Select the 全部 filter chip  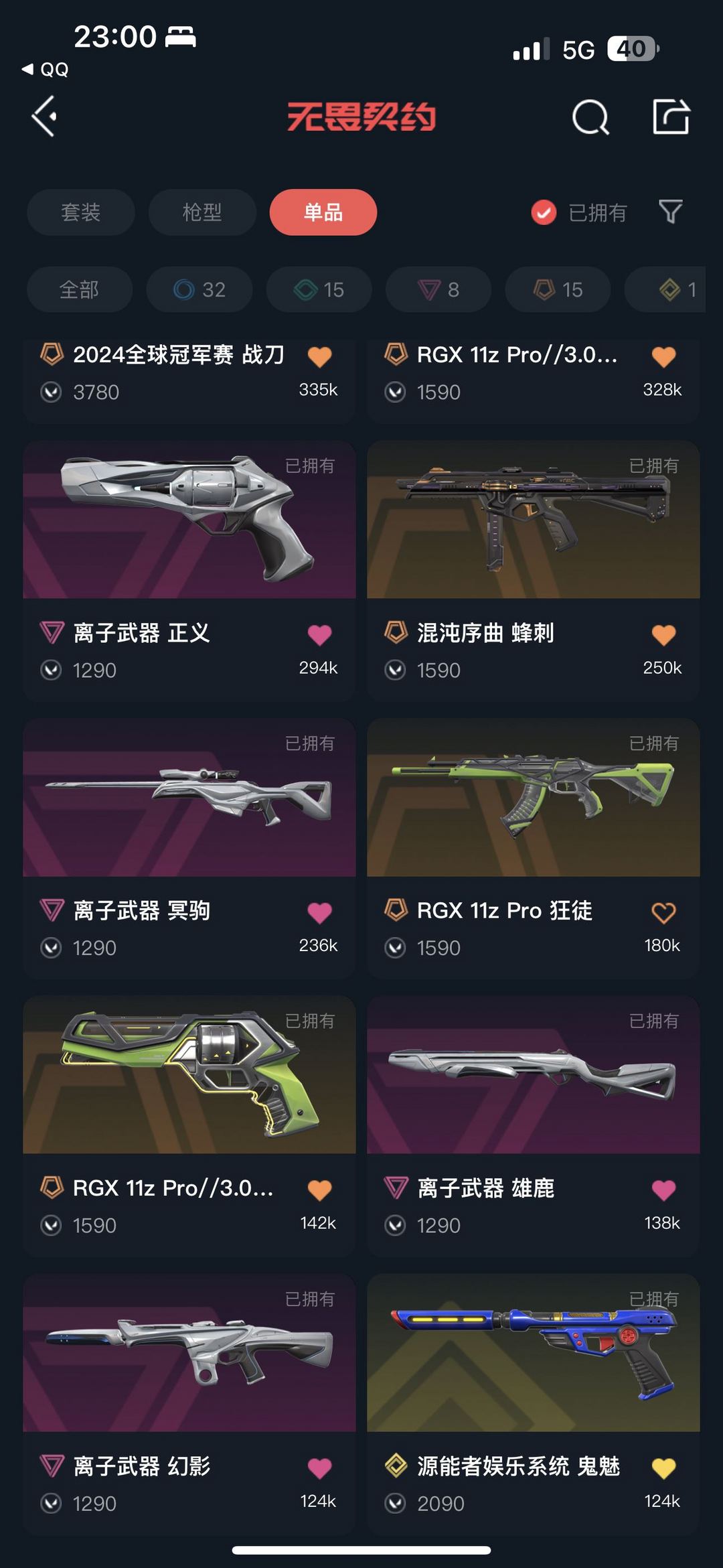click(x=80, y=289)
